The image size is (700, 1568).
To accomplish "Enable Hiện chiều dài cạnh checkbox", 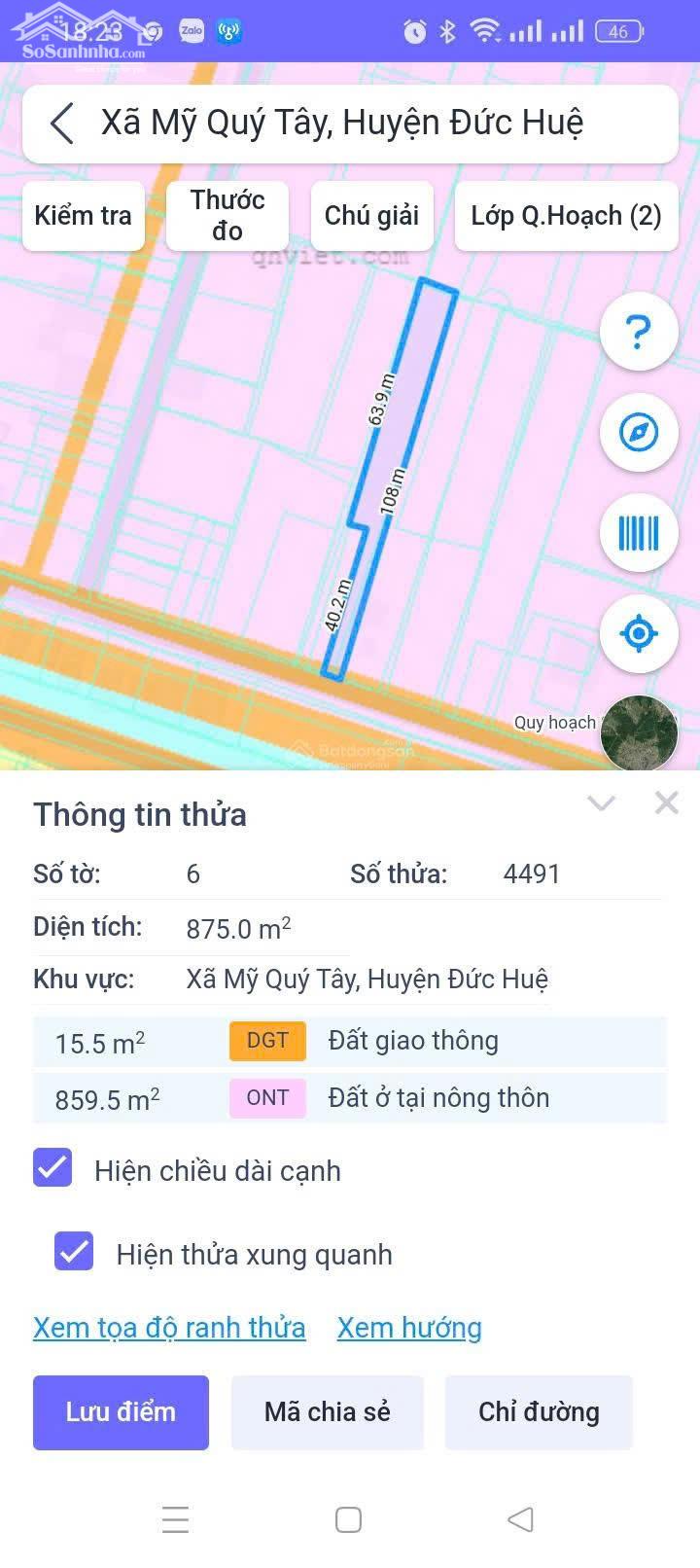I will (52, 1168).
